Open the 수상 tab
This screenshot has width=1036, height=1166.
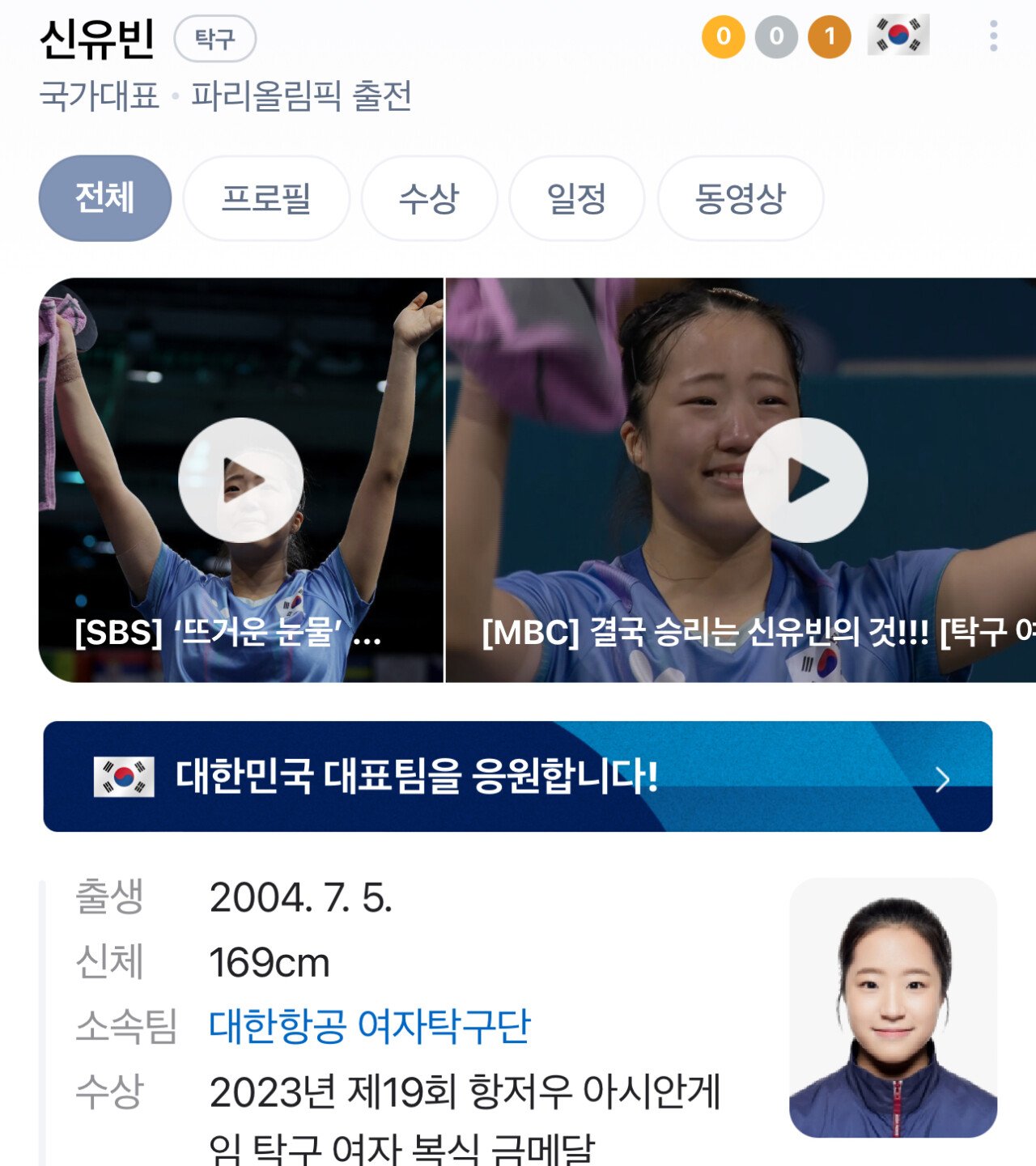coord(429,198)
